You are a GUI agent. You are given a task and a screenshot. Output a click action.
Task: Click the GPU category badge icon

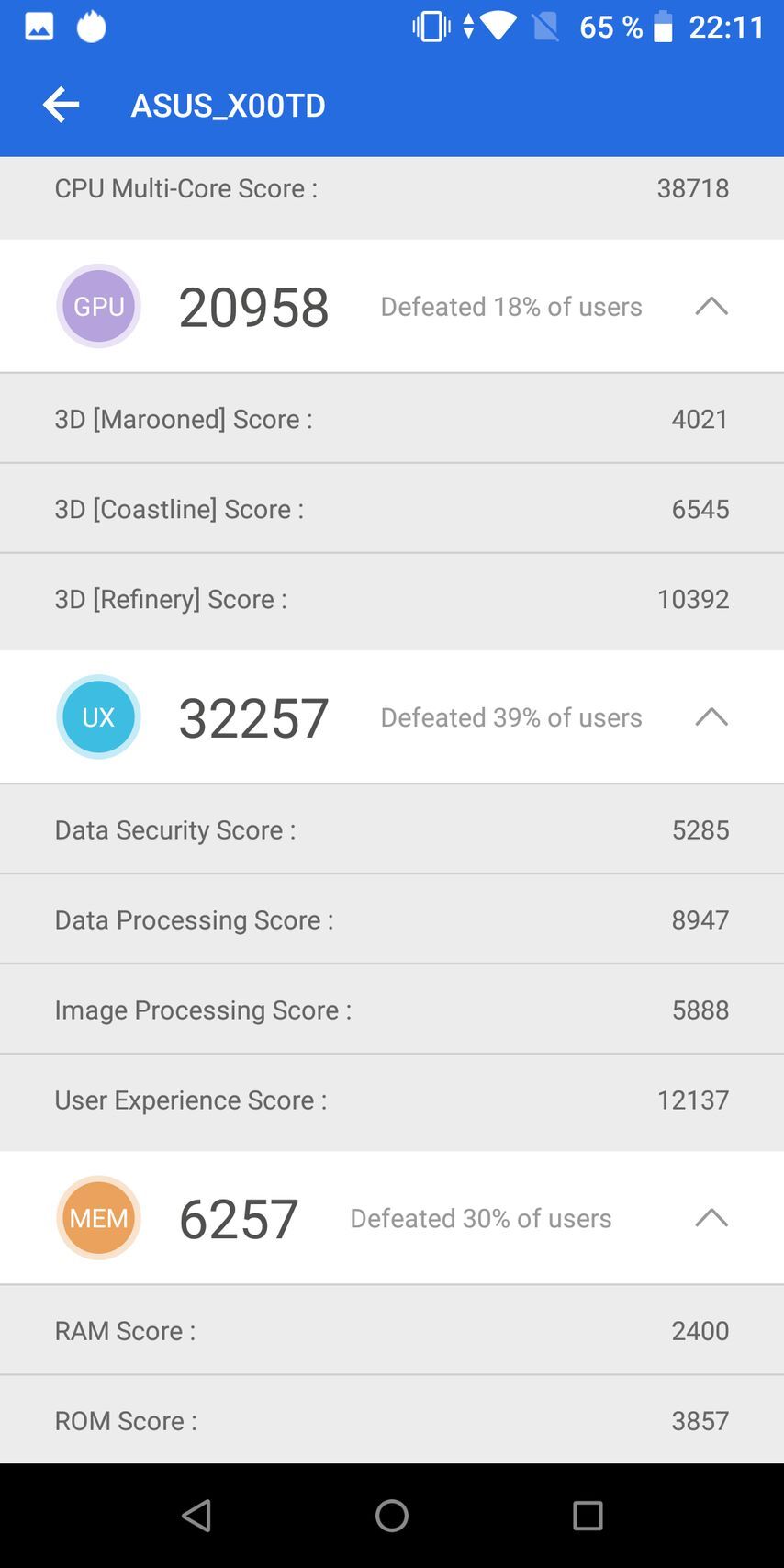[98, 306]
